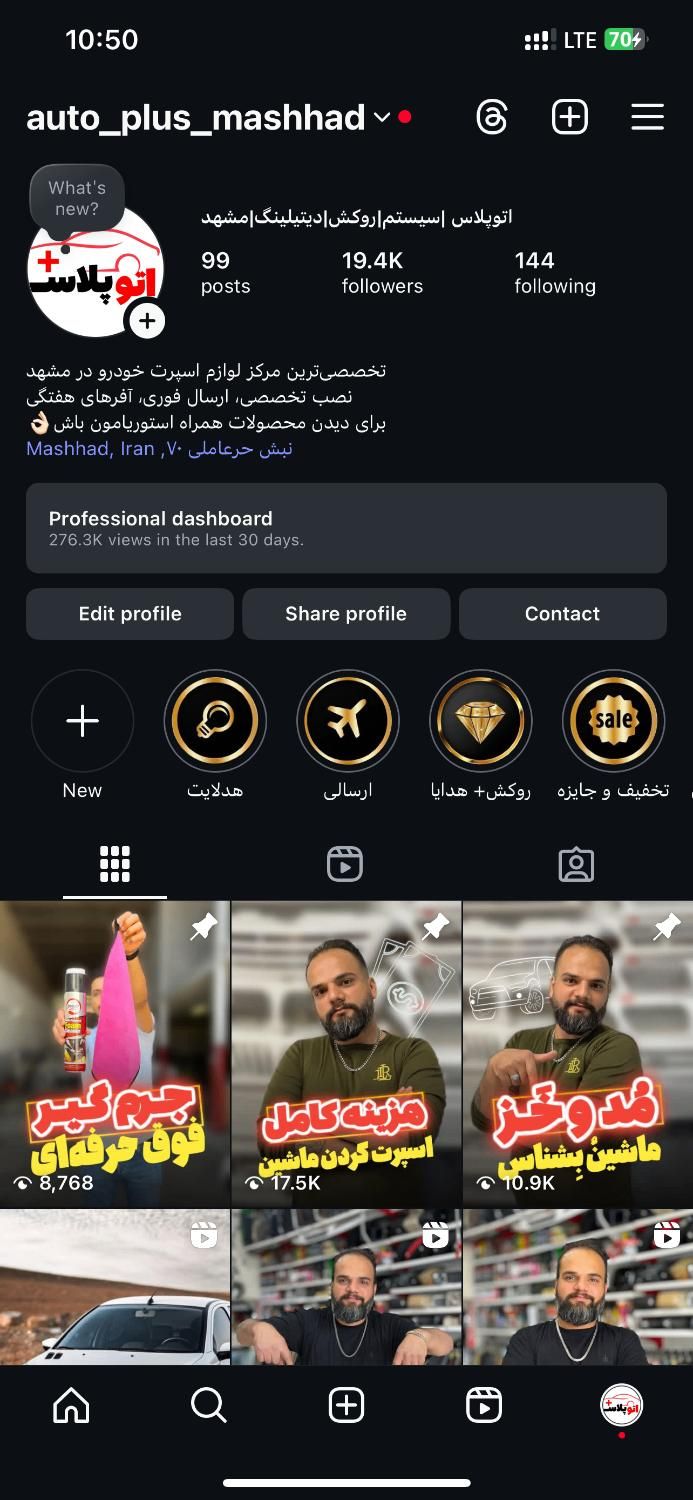Switch to the tagged posts tab
693x1500 pixels.
point(576,864)
